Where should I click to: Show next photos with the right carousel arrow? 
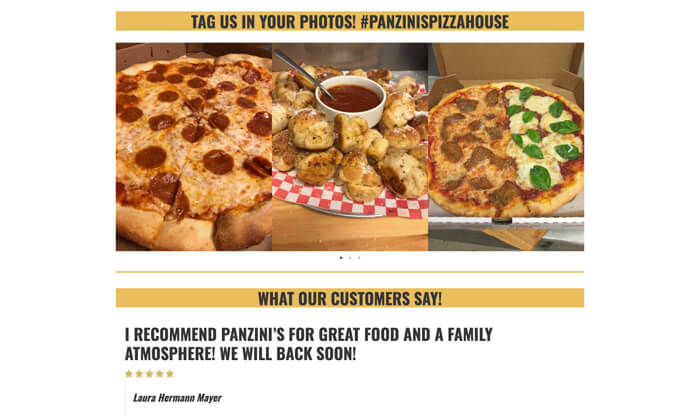tap(573, 147)
